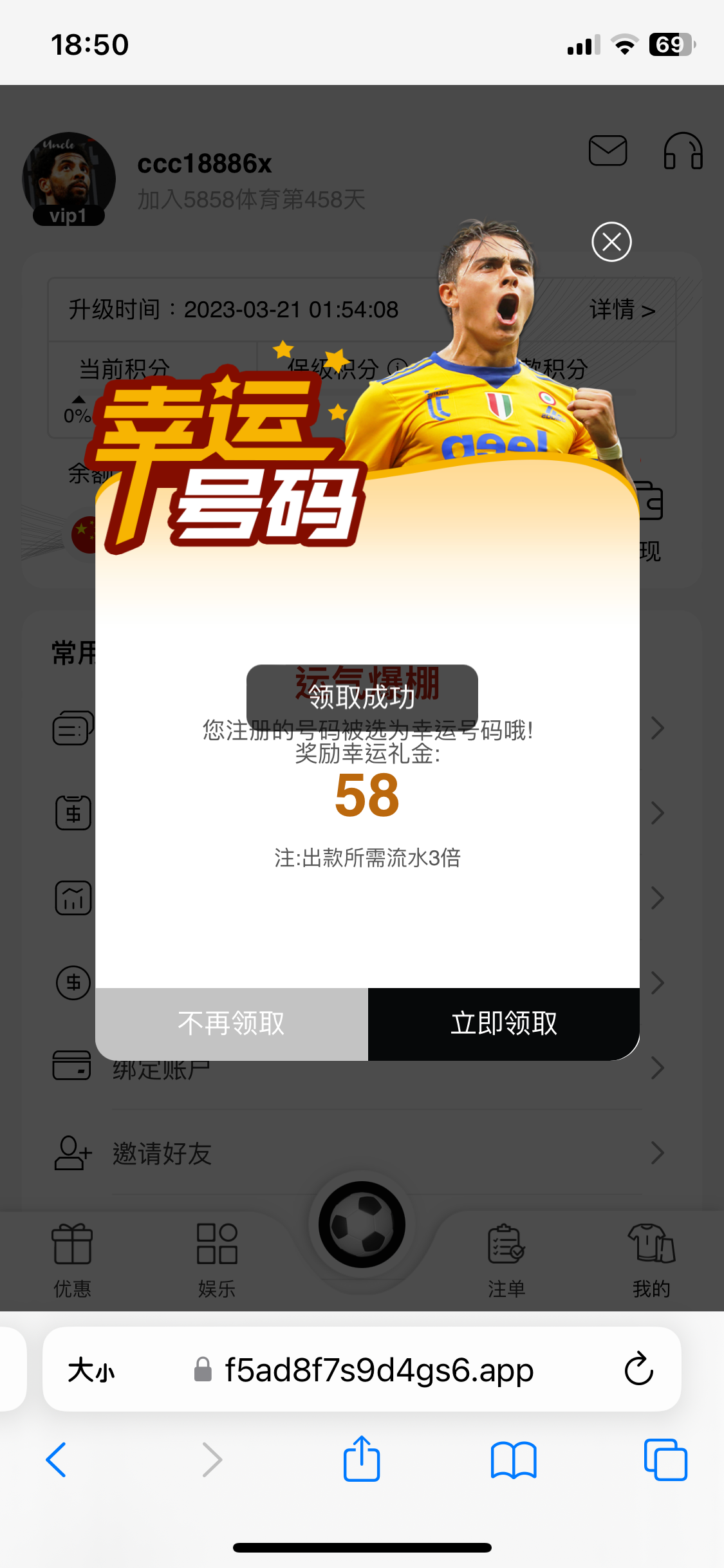Tap 立即领取 to claim the bonus
The image size is (724, 1568).
(x=503, y=1023)
